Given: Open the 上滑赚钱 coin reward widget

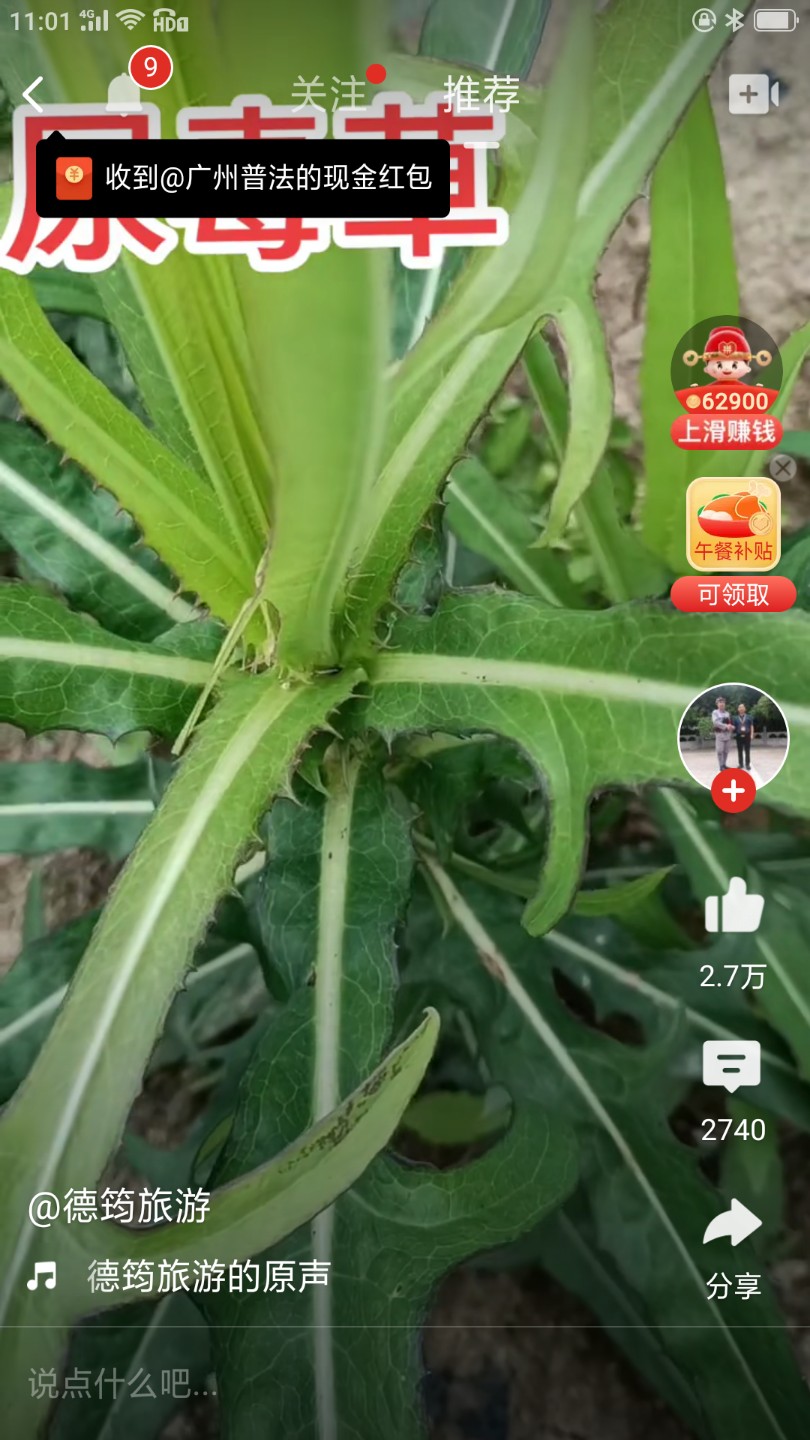Looking at the screenshot, I should coord(726,383).
